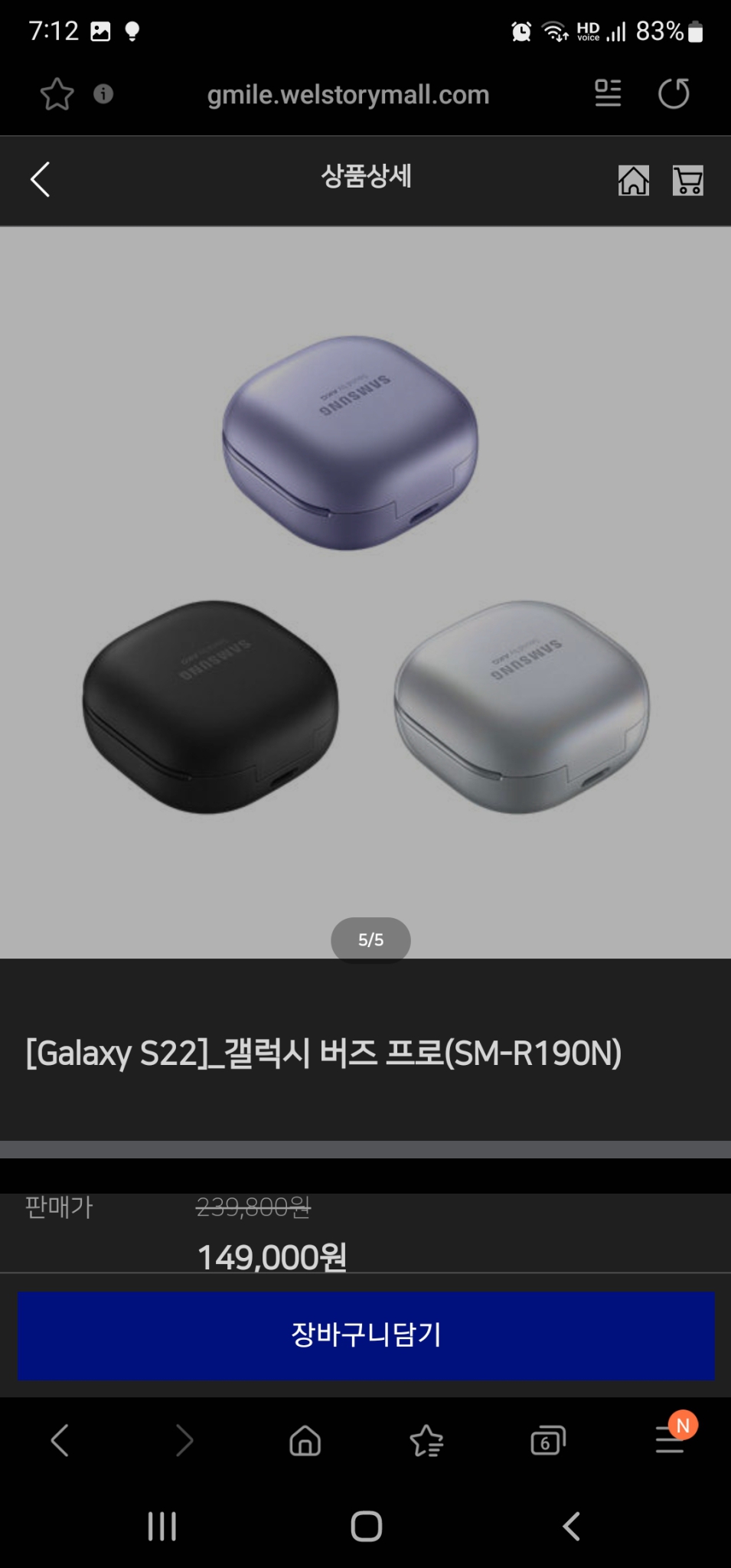Tap the home icon in the product header

[634, 181]
